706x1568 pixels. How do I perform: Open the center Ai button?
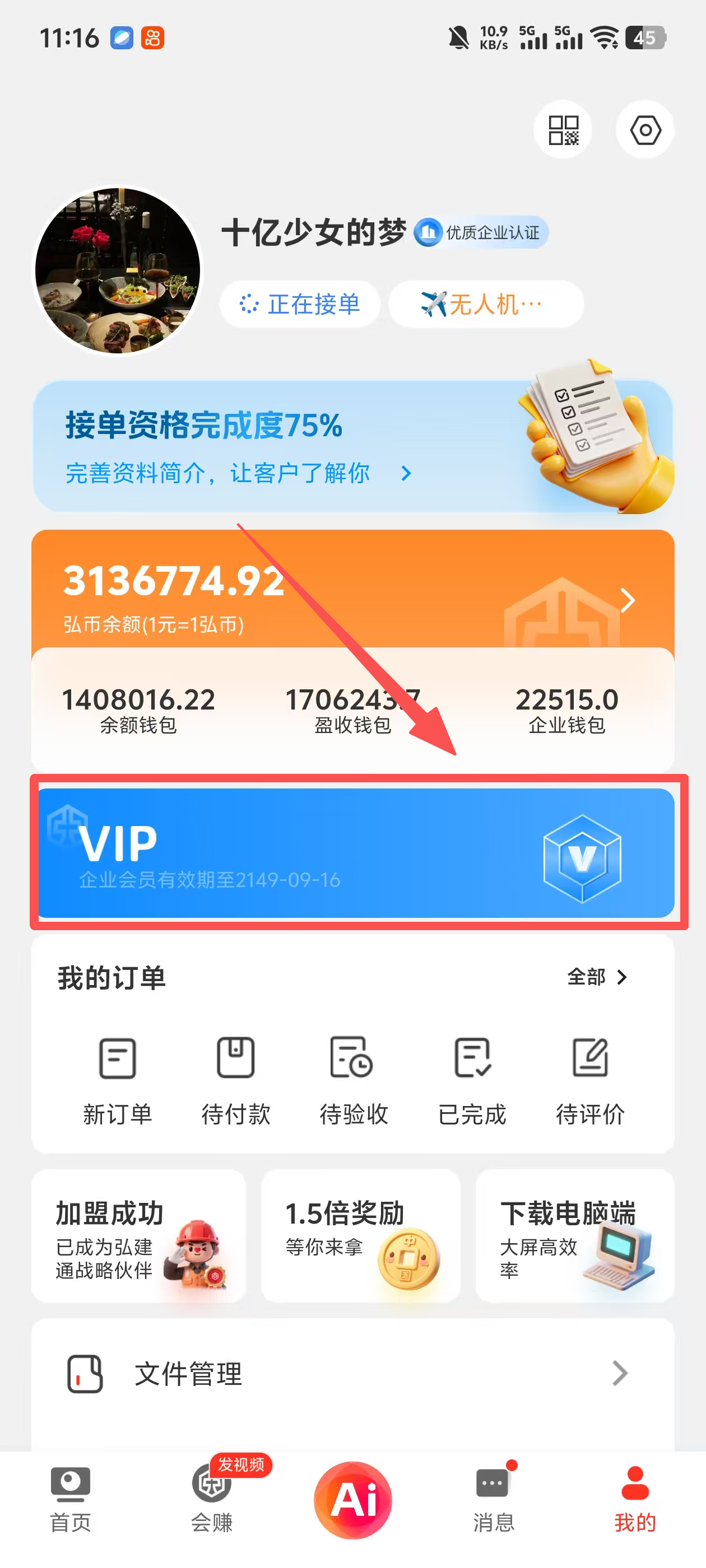click(x=352, y=1500)
